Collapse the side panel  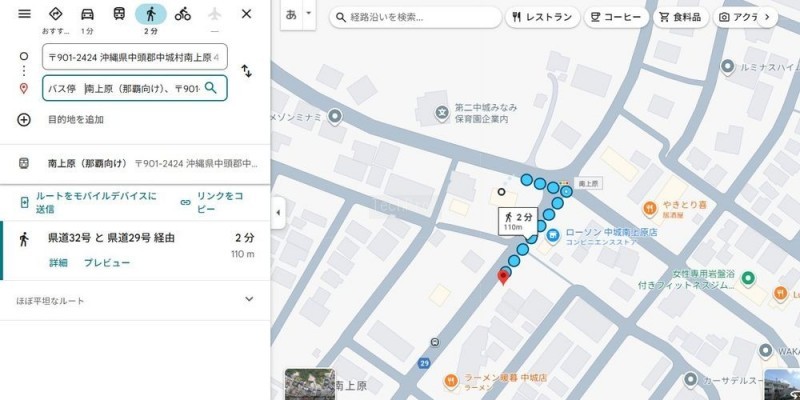pos(277,213)
